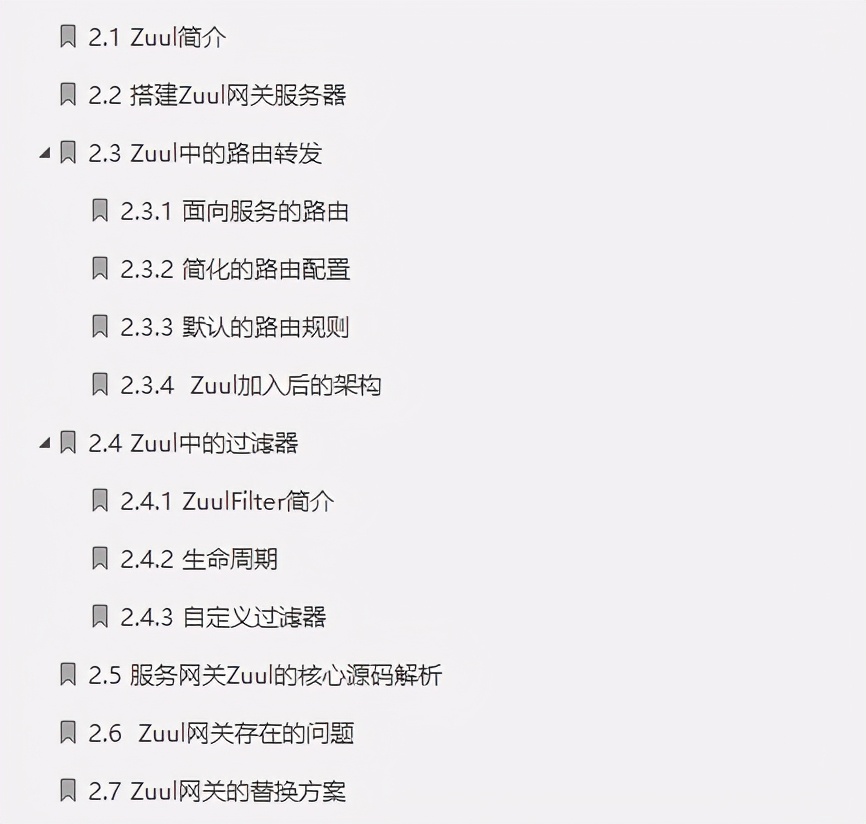This screenshot has height=824, width=866.
Task: Open 2.3.1 面向服务的路由
Action: (x=234, y=211)
